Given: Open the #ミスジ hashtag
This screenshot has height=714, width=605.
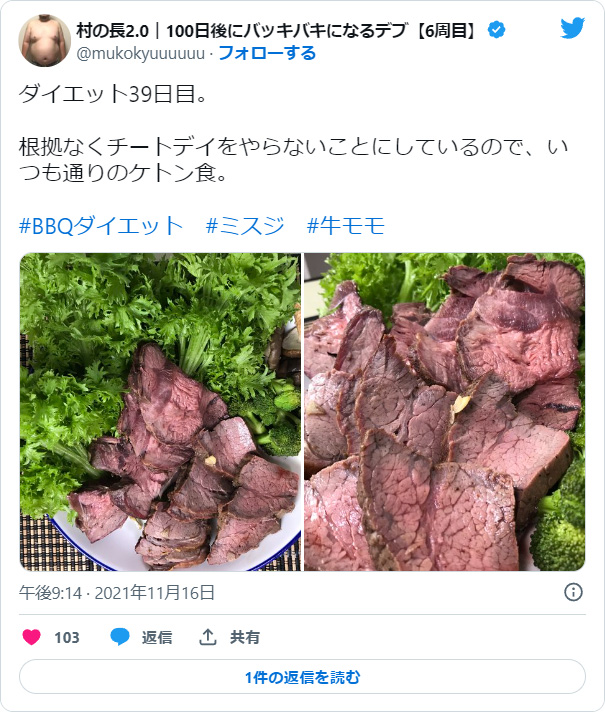Looking at the screenshot, I should (x=246, y=225).
